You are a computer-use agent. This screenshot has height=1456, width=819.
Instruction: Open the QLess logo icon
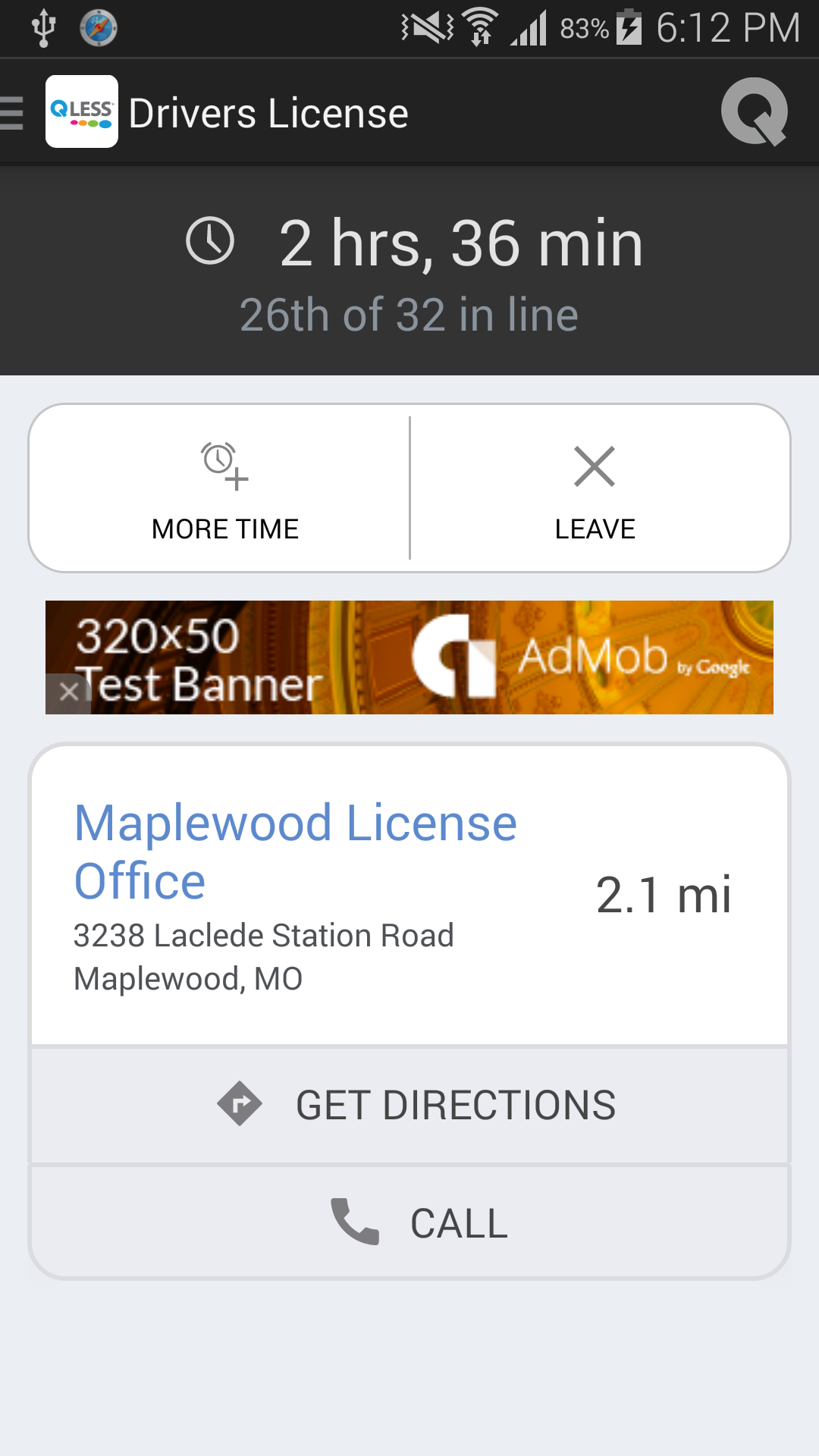(81, 111)
